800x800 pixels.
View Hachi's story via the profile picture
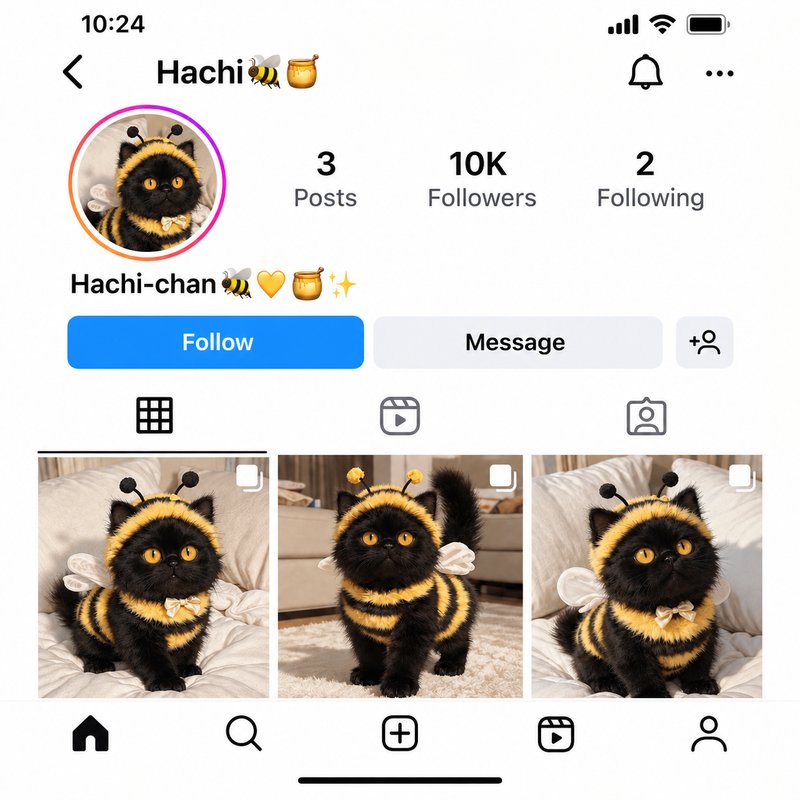[147, 183]
